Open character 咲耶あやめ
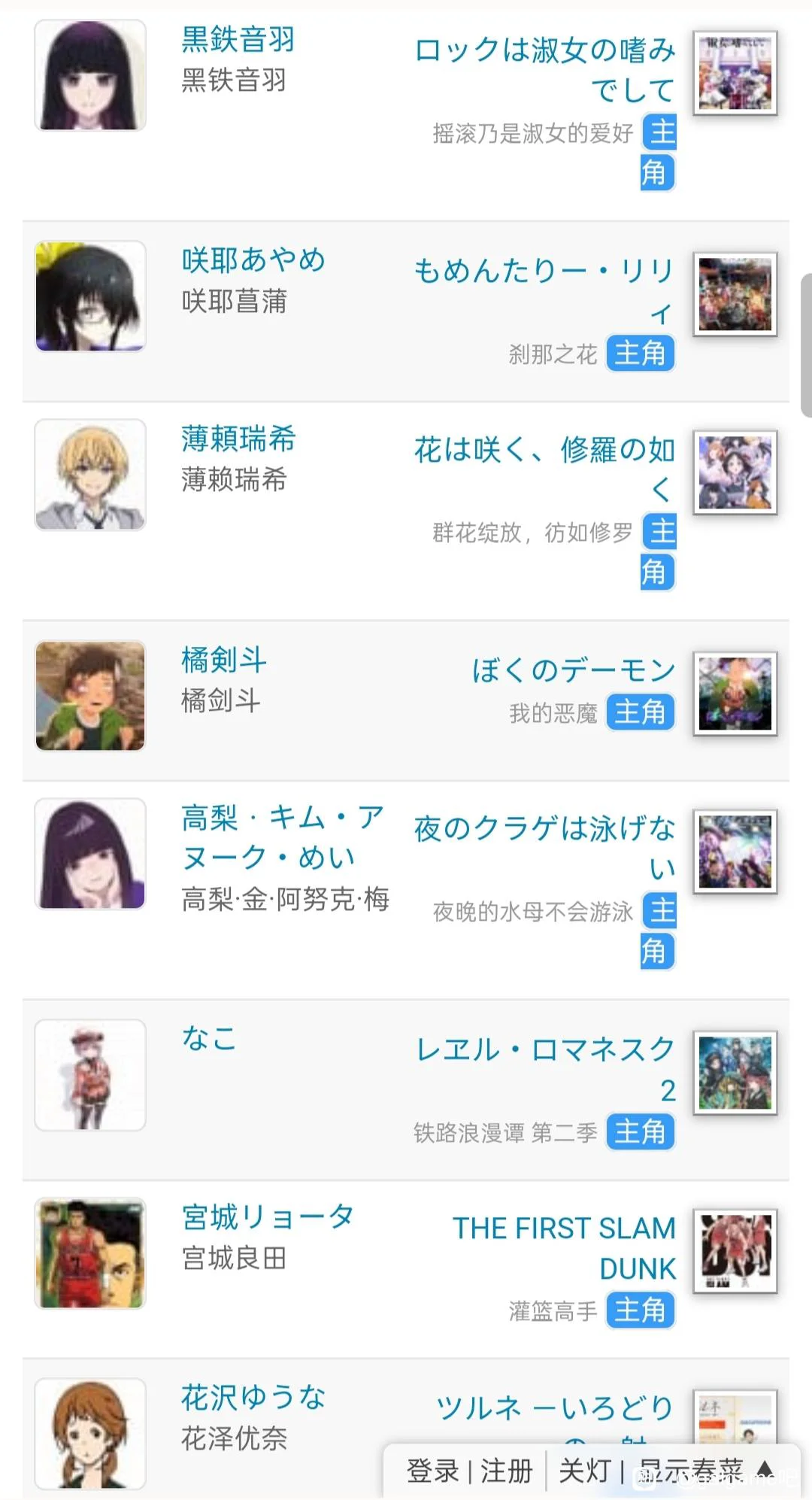Viewport: 812px width, 1500px height. coord(253,260)
